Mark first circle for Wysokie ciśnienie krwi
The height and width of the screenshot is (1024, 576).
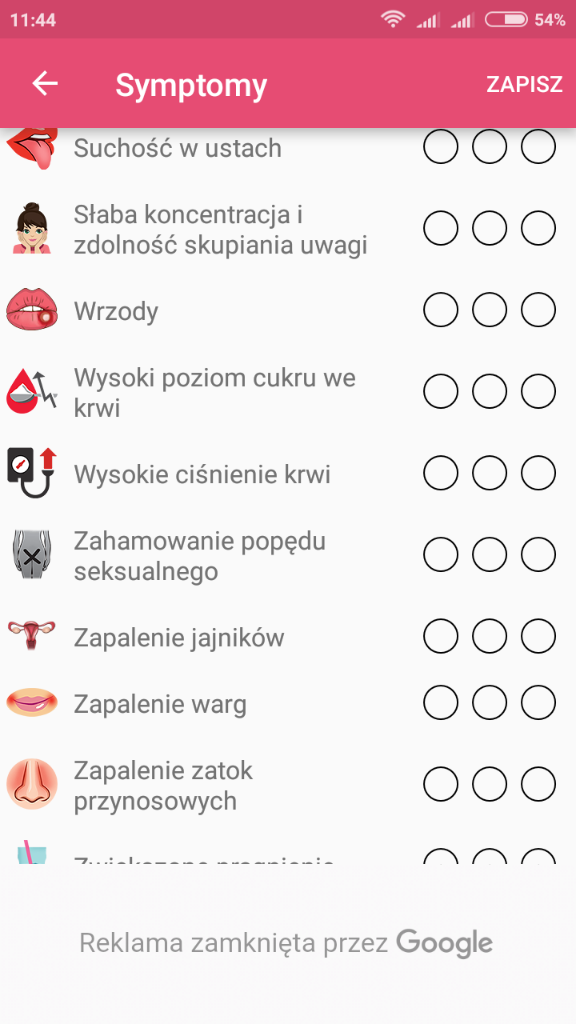tap(441, 473)
